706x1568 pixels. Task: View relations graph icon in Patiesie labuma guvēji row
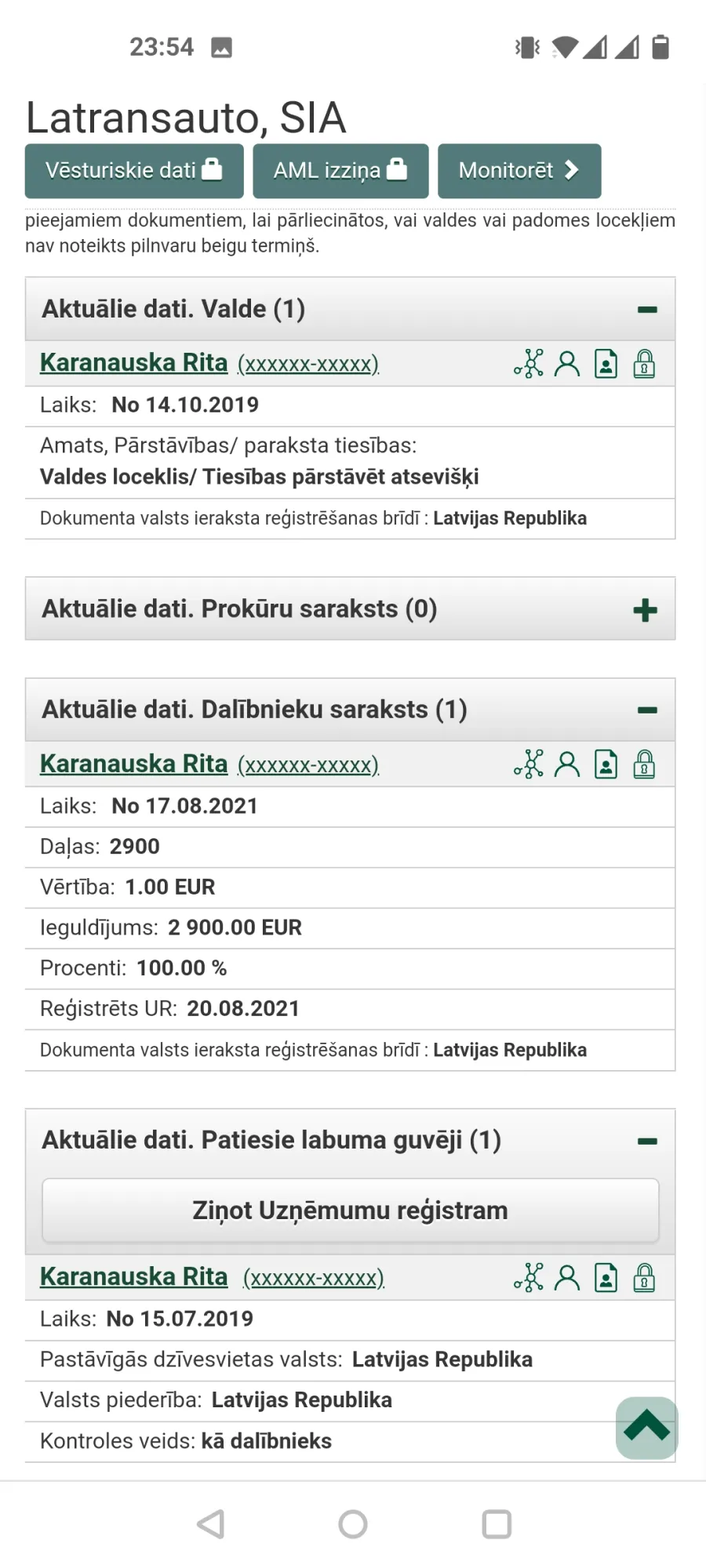[x=529, y=1278]
